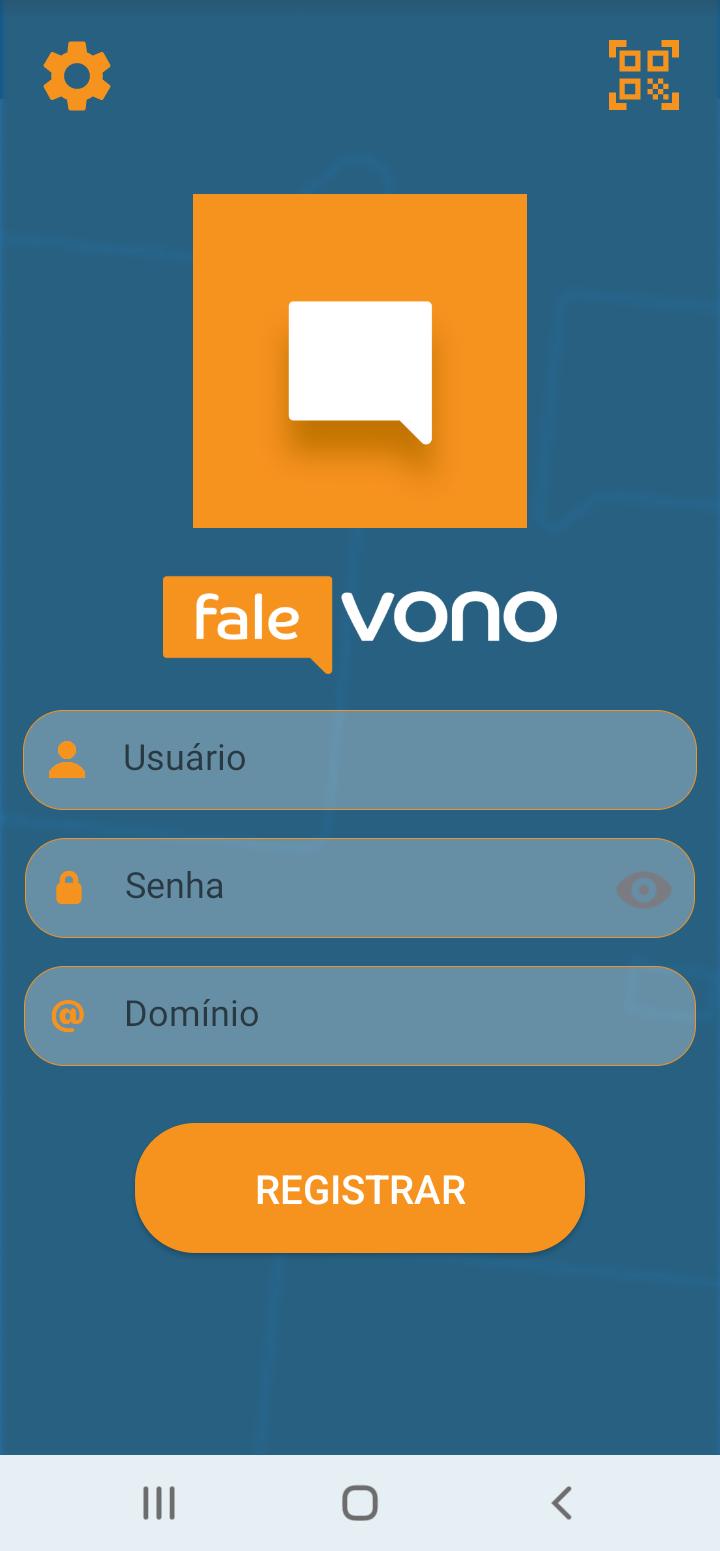Open the settings gear icon
Image resolution: width=720 pixels, height=1551 pixels.
pos(77,76)
